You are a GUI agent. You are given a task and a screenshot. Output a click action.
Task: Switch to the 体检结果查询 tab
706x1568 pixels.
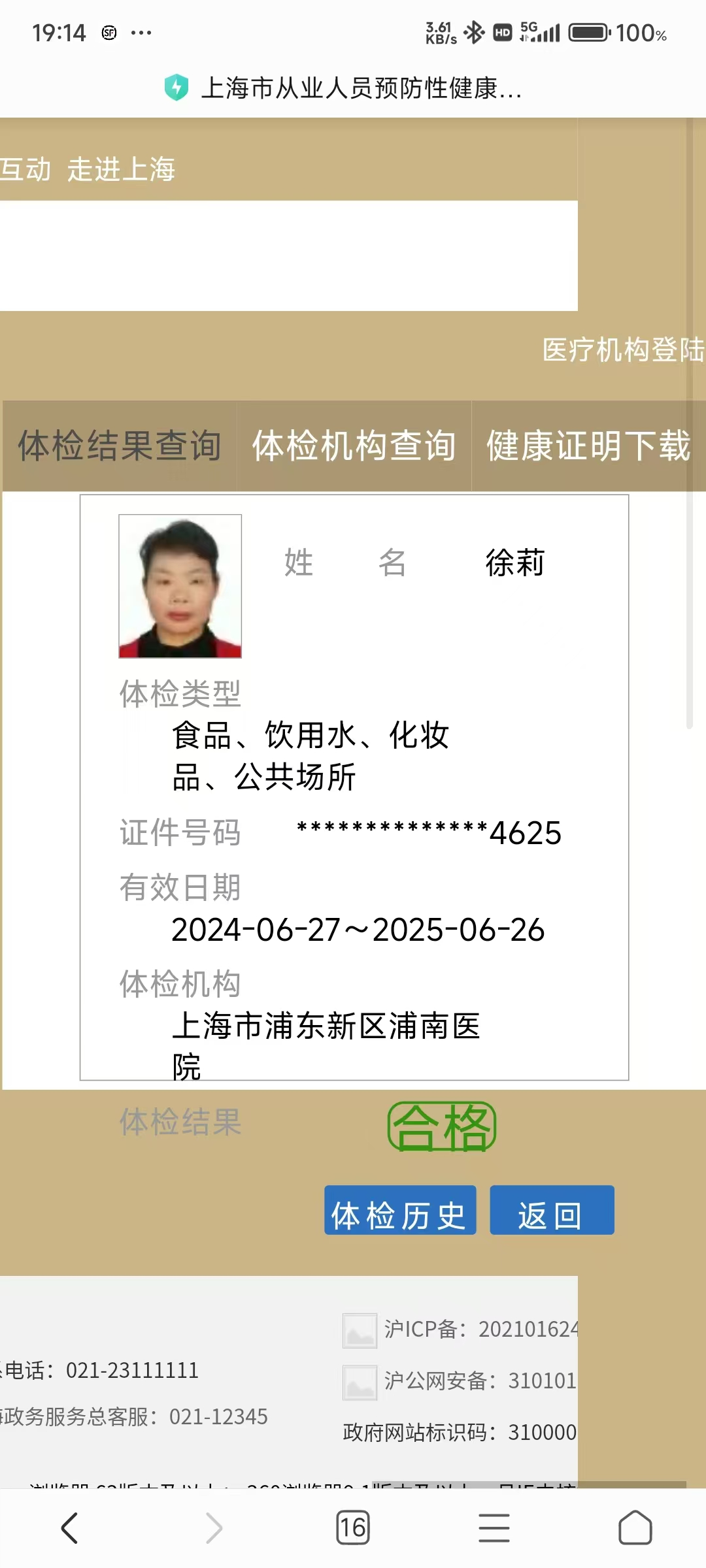click(119, 446)
